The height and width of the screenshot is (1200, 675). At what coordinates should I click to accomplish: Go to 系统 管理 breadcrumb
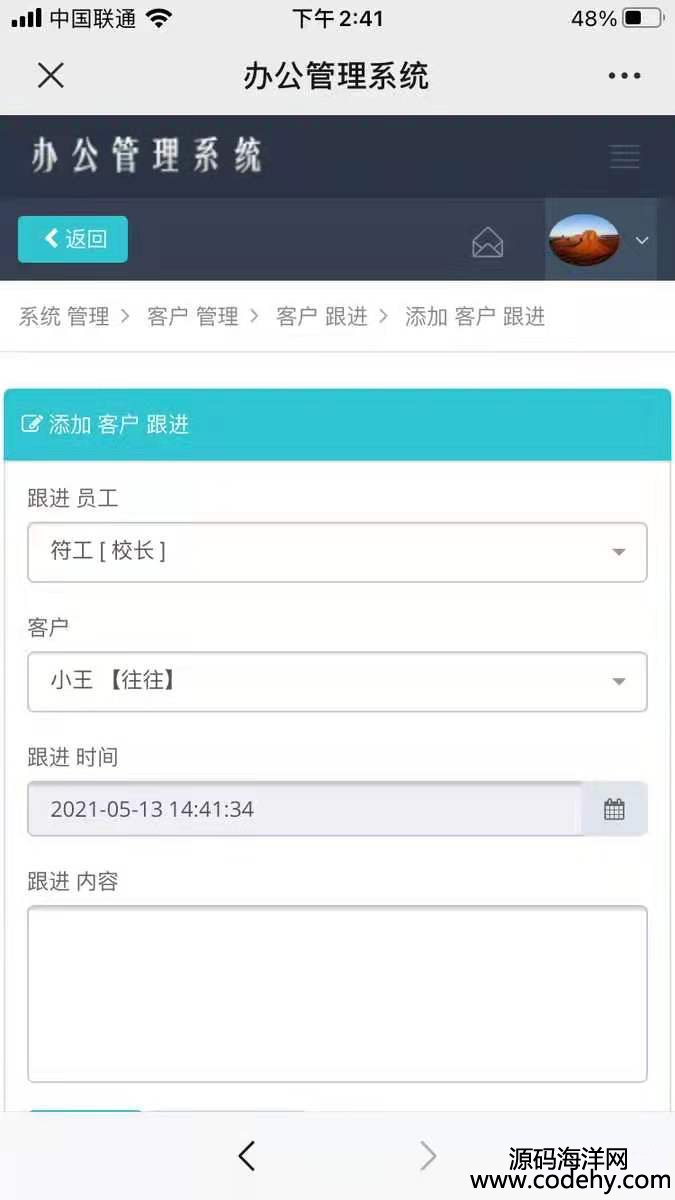tap(64, 317)
